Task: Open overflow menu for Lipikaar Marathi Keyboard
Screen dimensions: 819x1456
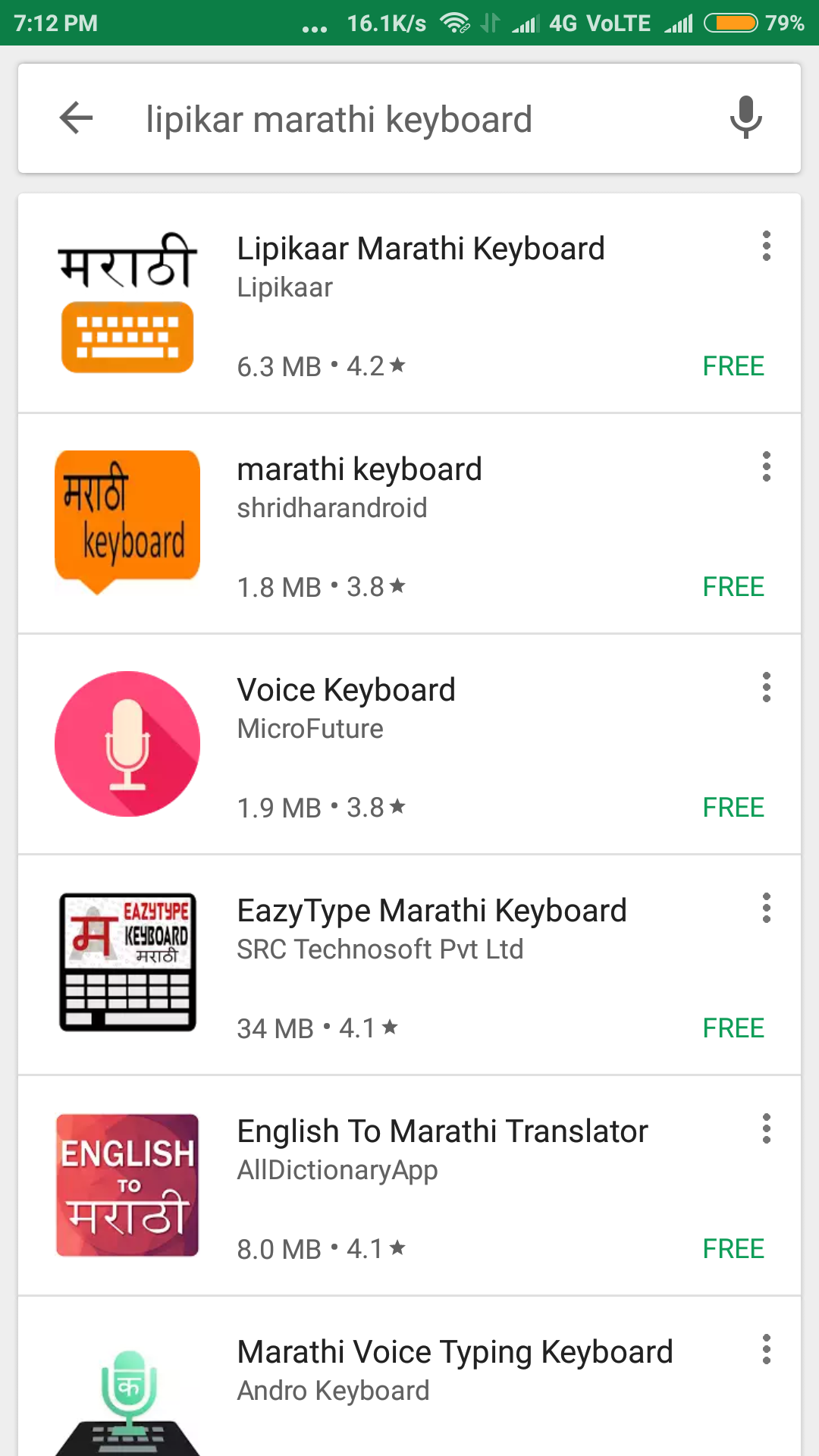Action: [767, 246]
